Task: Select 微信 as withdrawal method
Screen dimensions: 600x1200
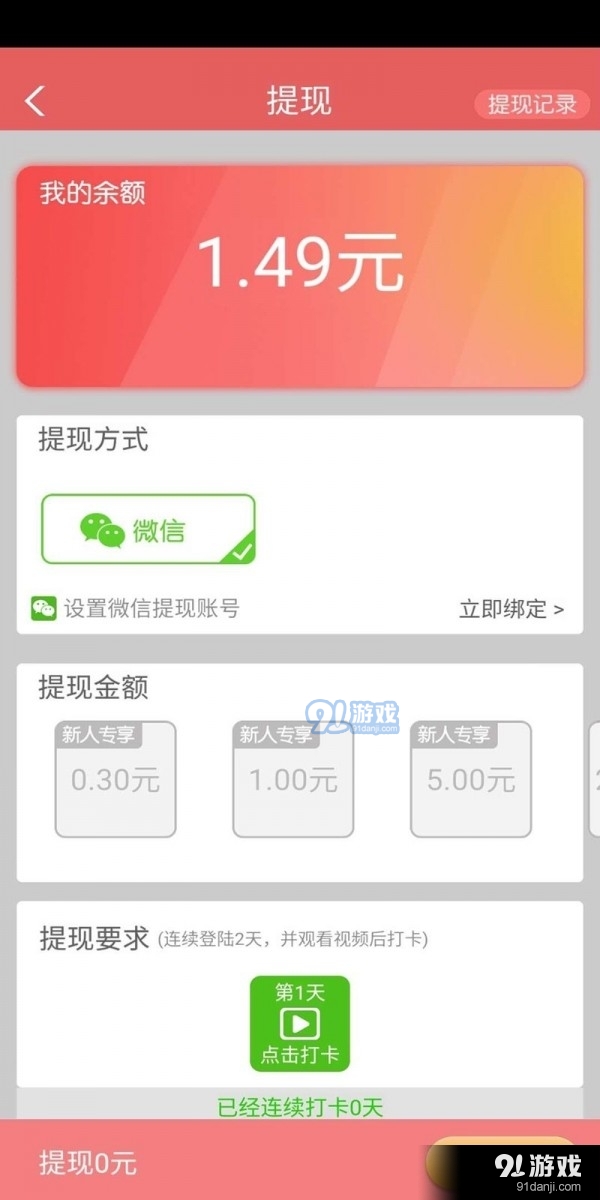Action: 148,529
